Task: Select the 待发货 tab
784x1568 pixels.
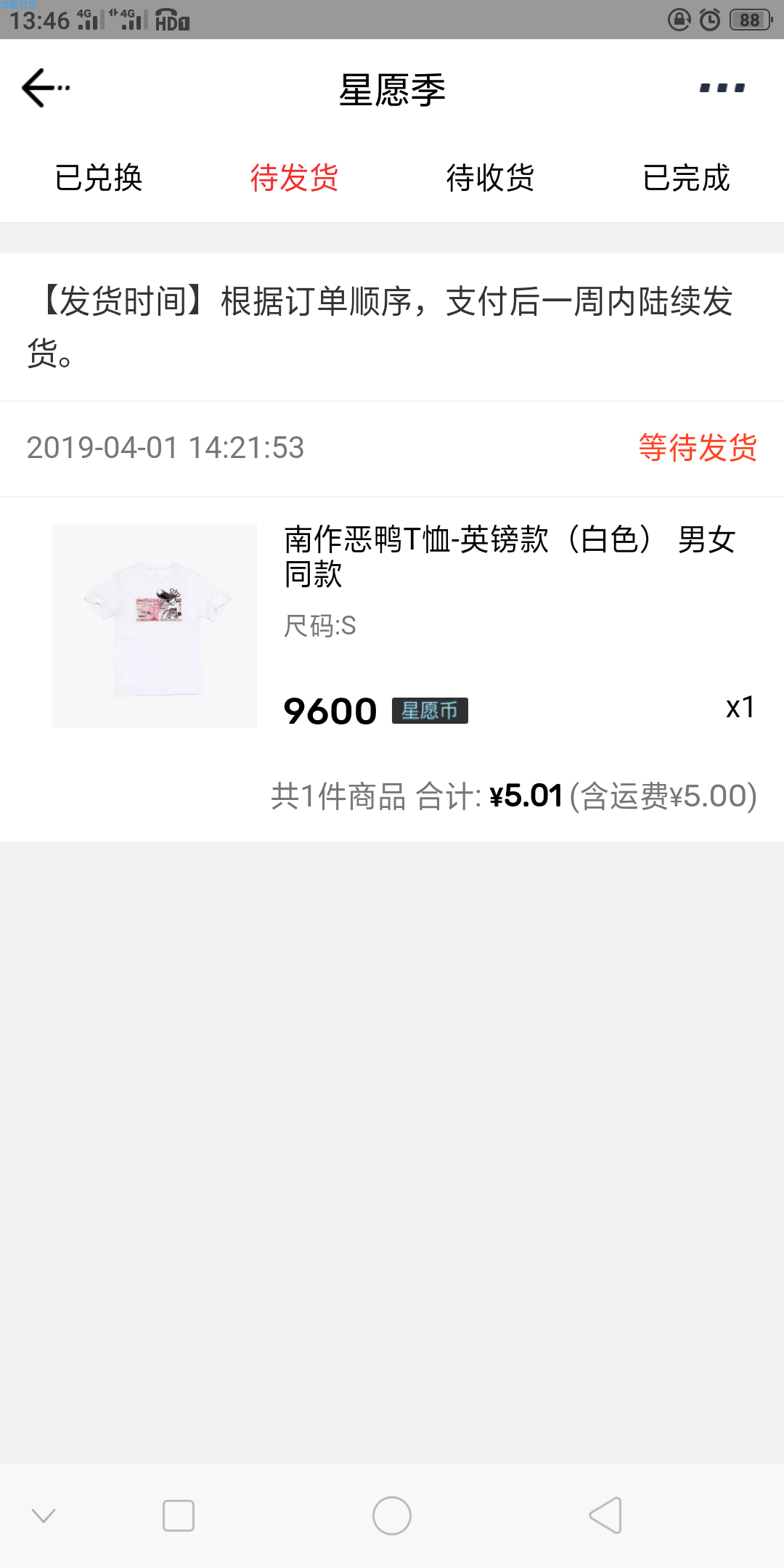Action: tap(294, 178)
